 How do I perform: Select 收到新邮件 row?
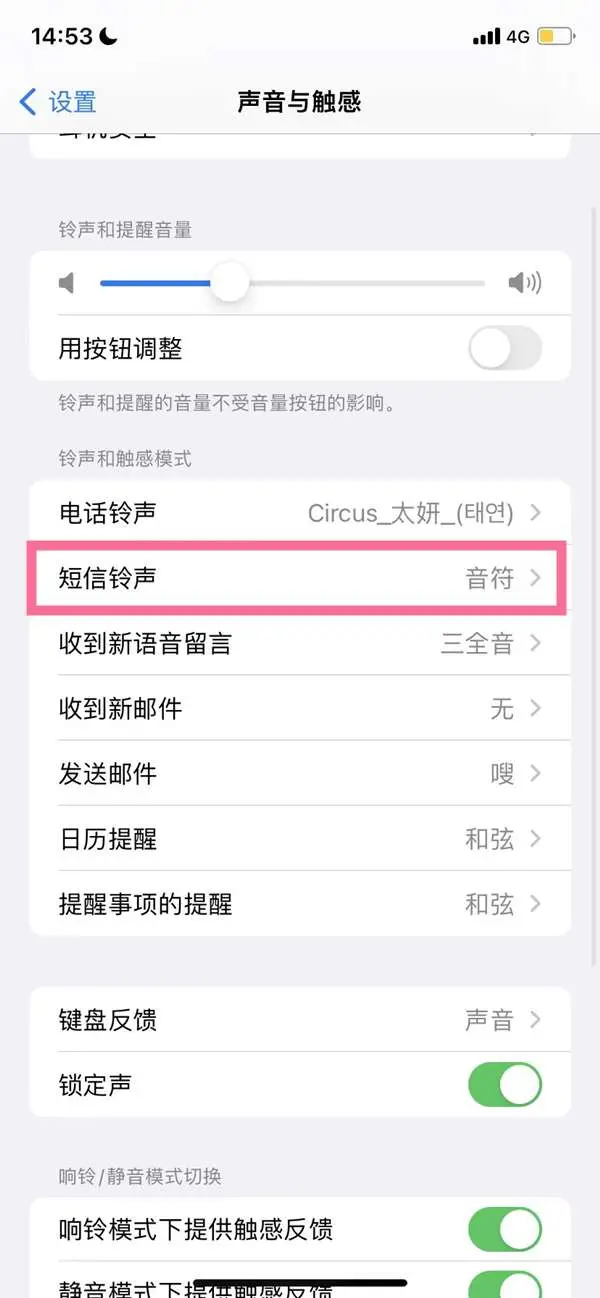(x=300, y=709)
